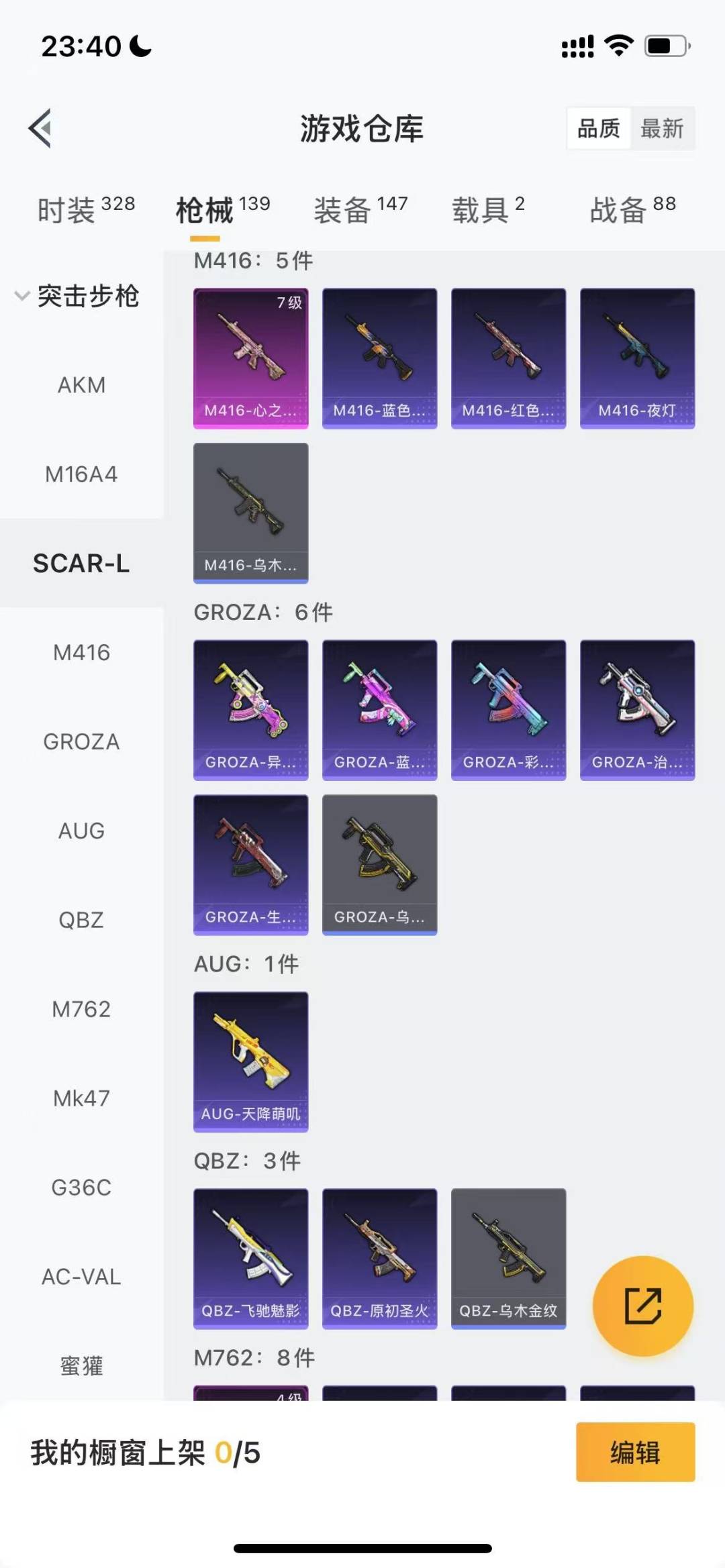The width and height of the screenshot is (725, 1568).
Task: Tap the 编辑 button
Action: [x=635, y=1452]
